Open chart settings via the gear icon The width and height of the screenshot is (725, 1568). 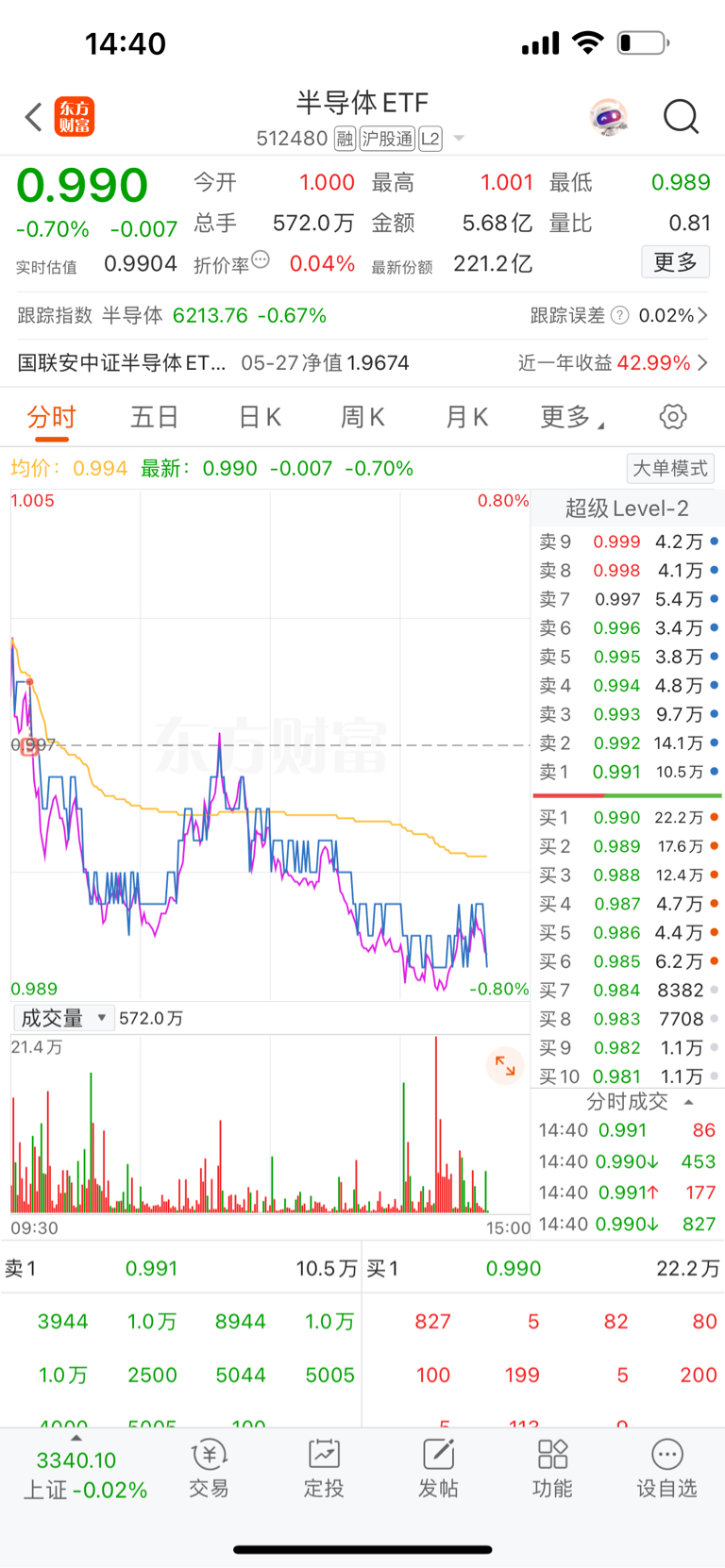coord(672,416)
